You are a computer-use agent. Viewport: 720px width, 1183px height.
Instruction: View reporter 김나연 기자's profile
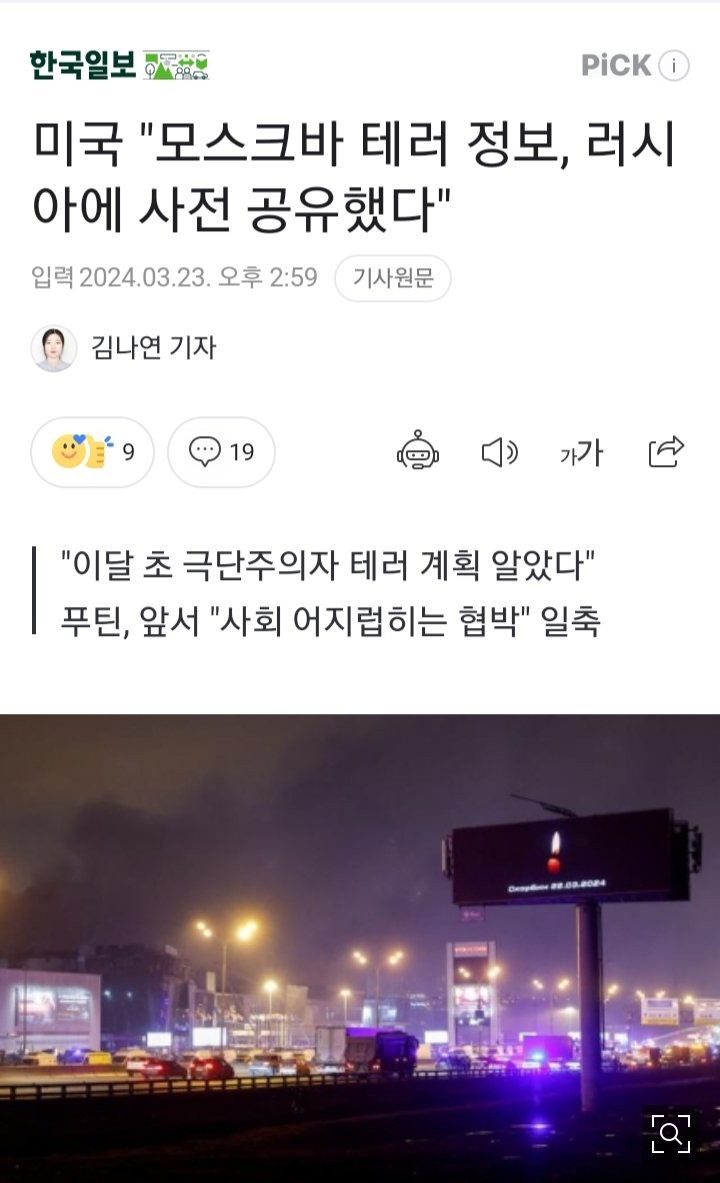coord(153,347)
